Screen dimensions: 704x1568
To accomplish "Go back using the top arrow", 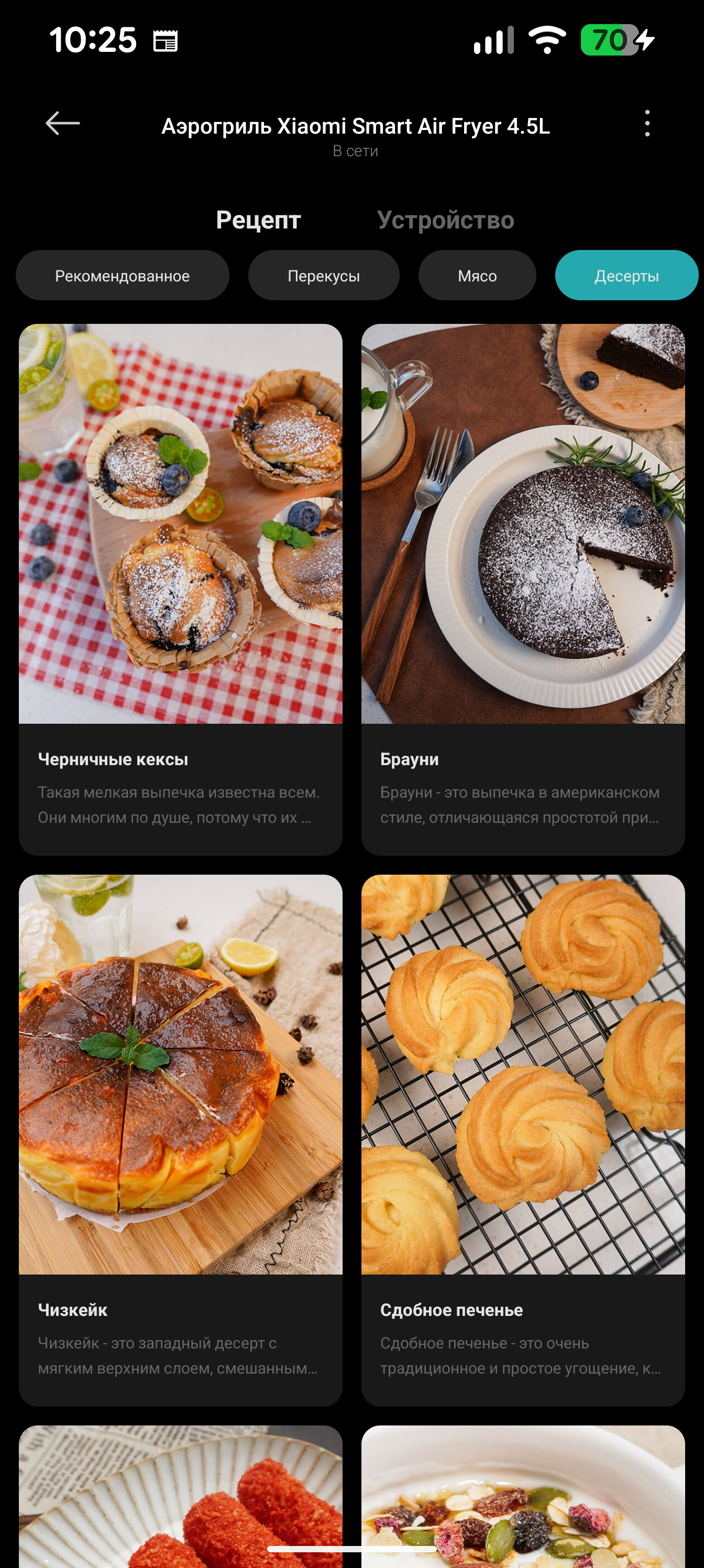I will tap(63, 124).
